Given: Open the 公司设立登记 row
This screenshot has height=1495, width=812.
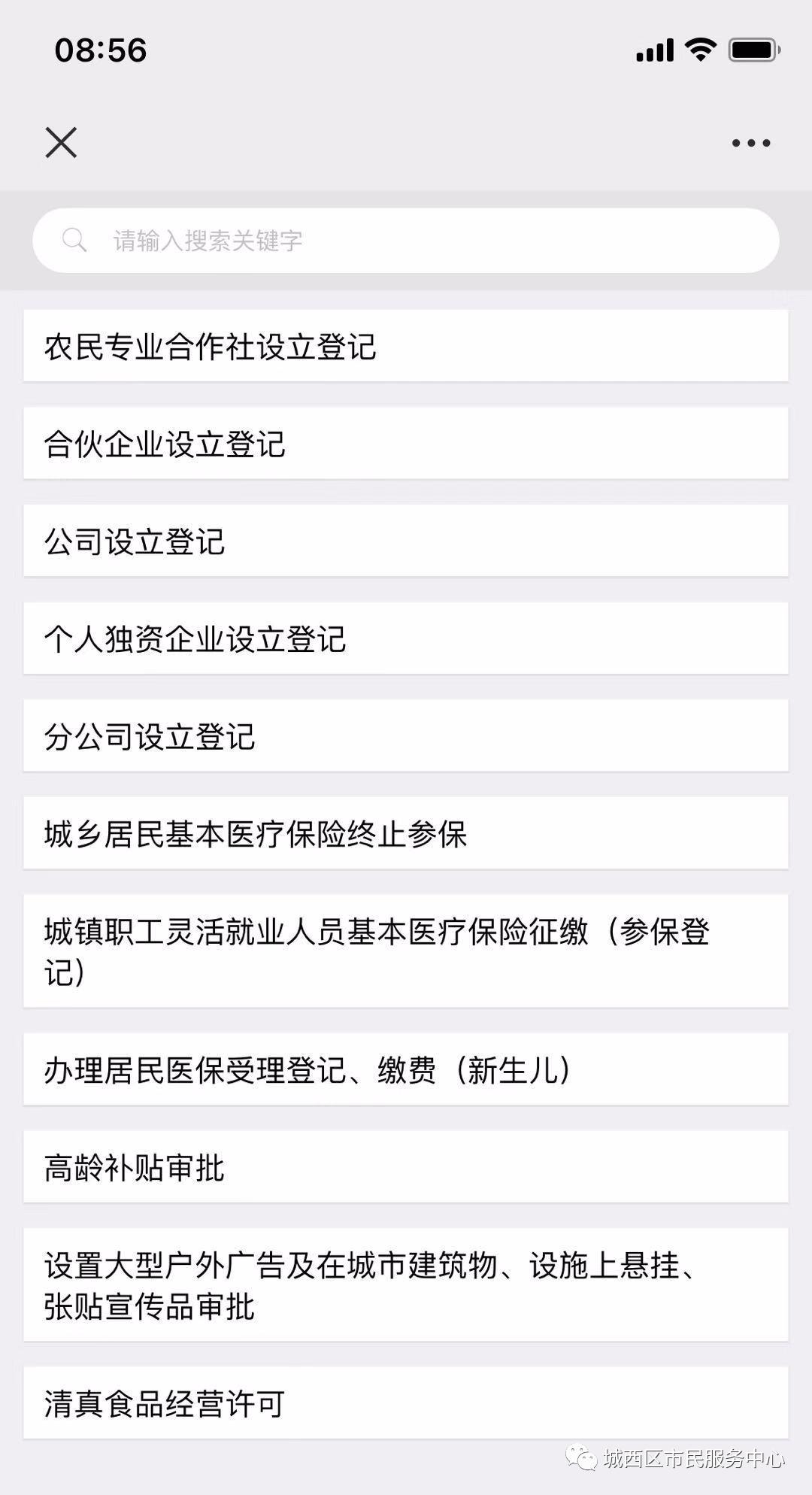Looking at the screenshot, I should (x=406, y=541).
